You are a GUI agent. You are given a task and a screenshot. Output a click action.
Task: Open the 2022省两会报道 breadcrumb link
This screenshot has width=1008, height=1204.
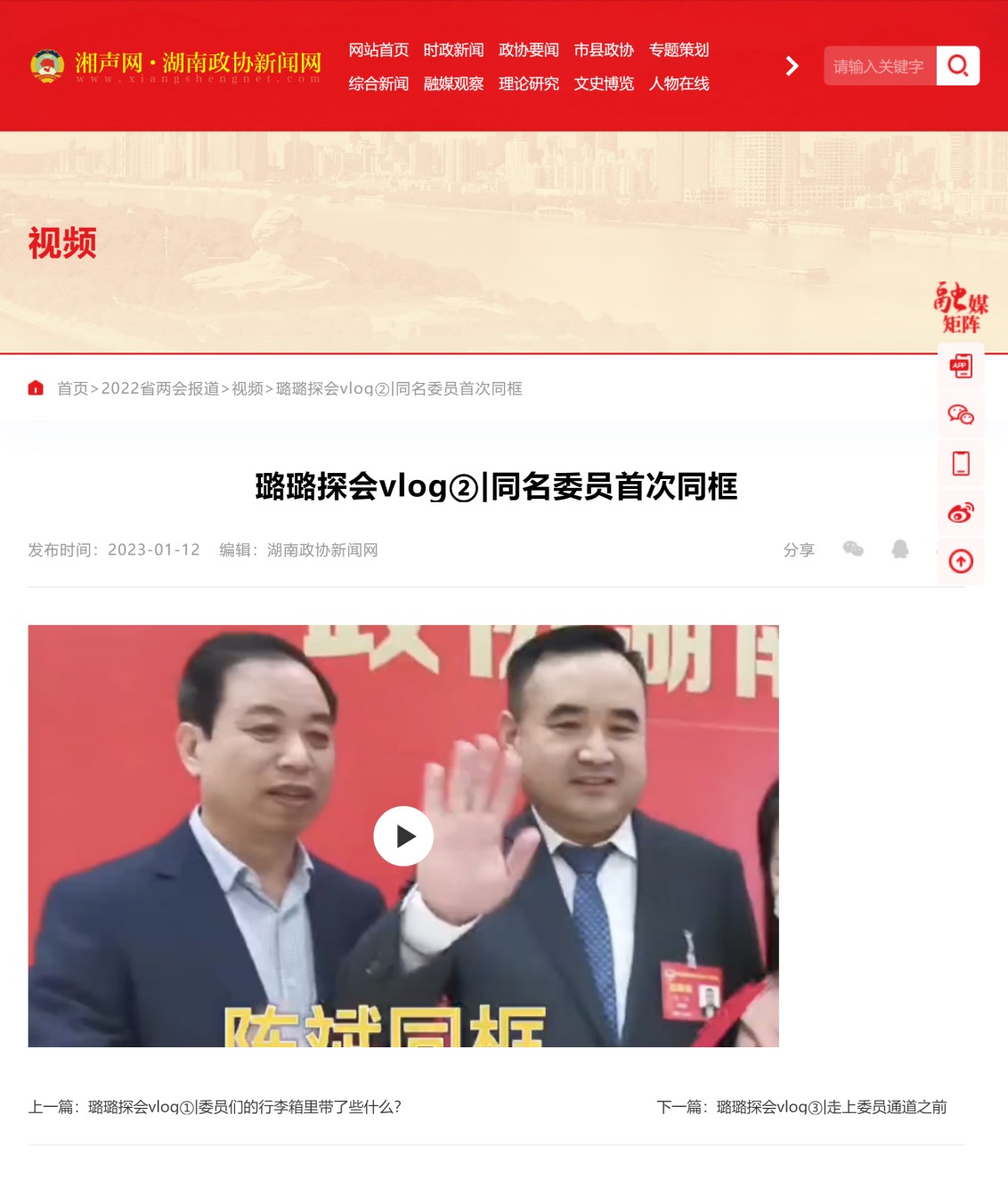160,388
